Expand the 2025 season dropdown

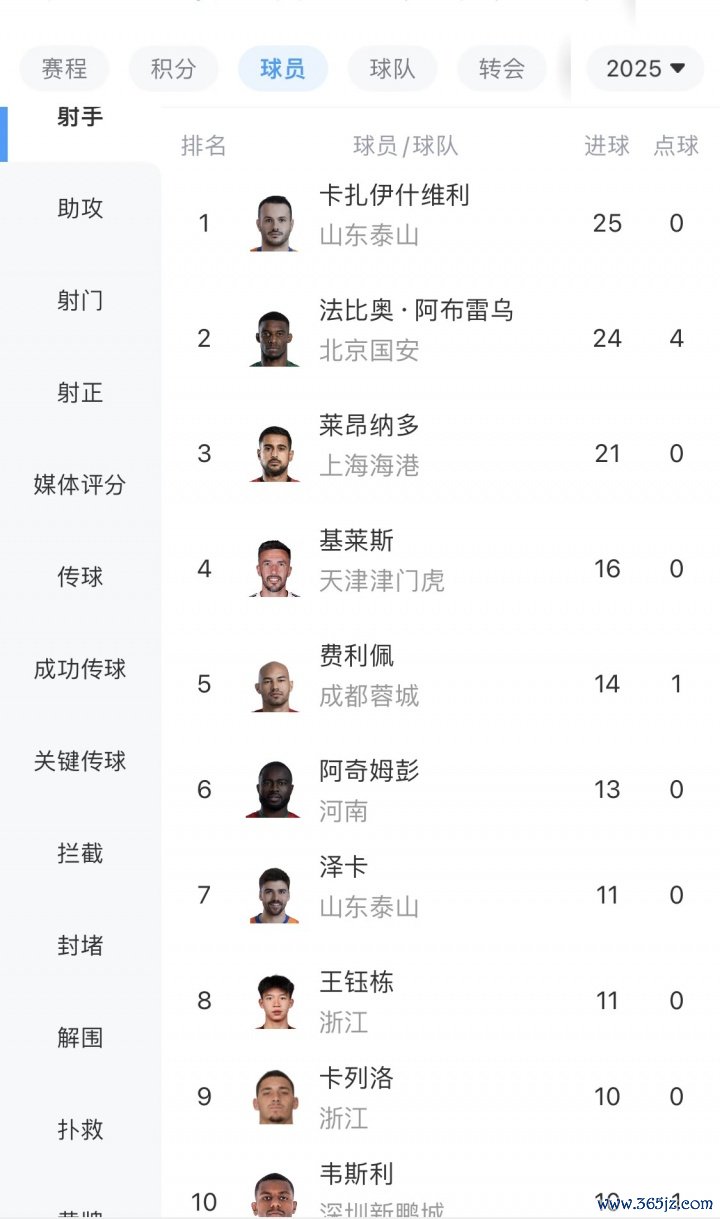pyautogui.click(x=645, y=69)
